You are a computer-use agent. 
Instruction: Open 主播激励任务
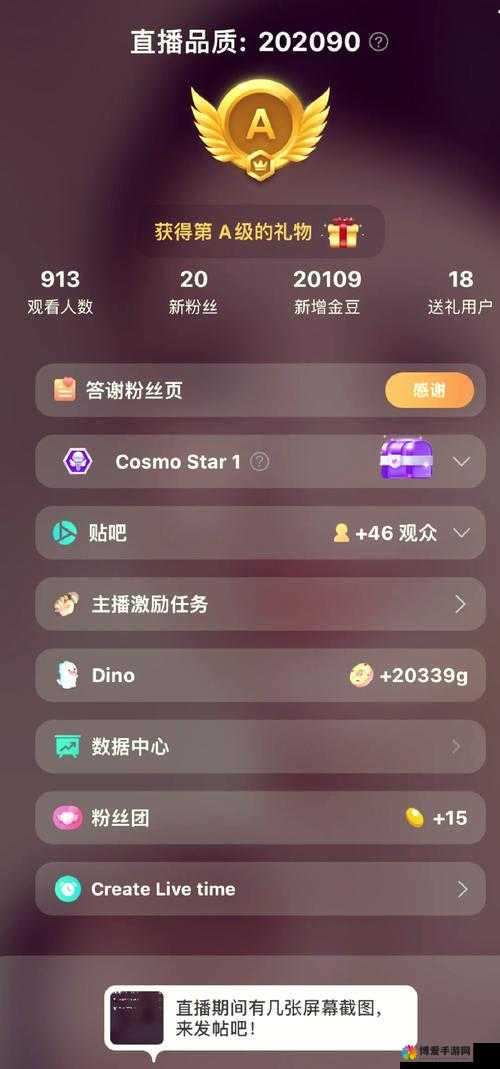(x=261, y=604)
